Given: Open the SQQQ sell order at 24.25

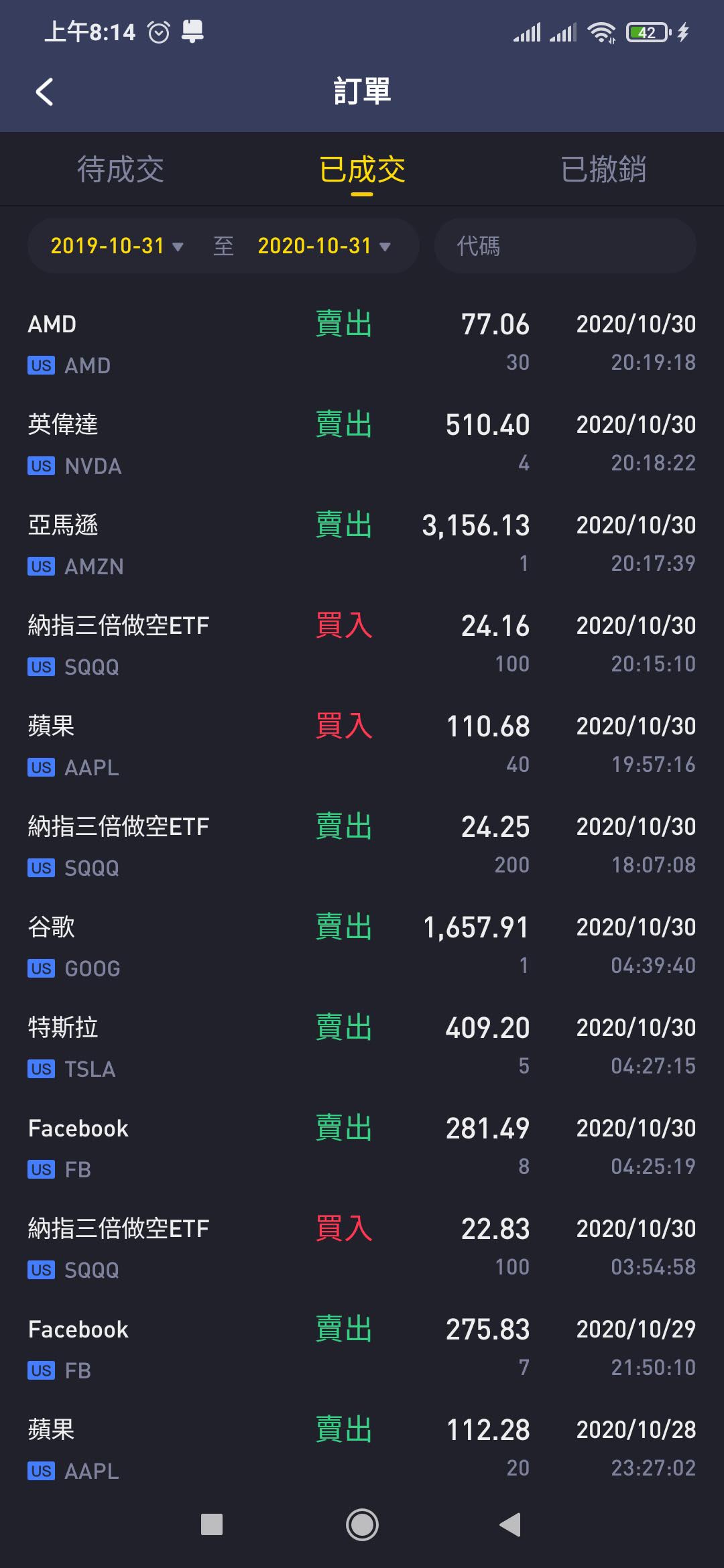Looking at the screenshot, I should (362, 846).
